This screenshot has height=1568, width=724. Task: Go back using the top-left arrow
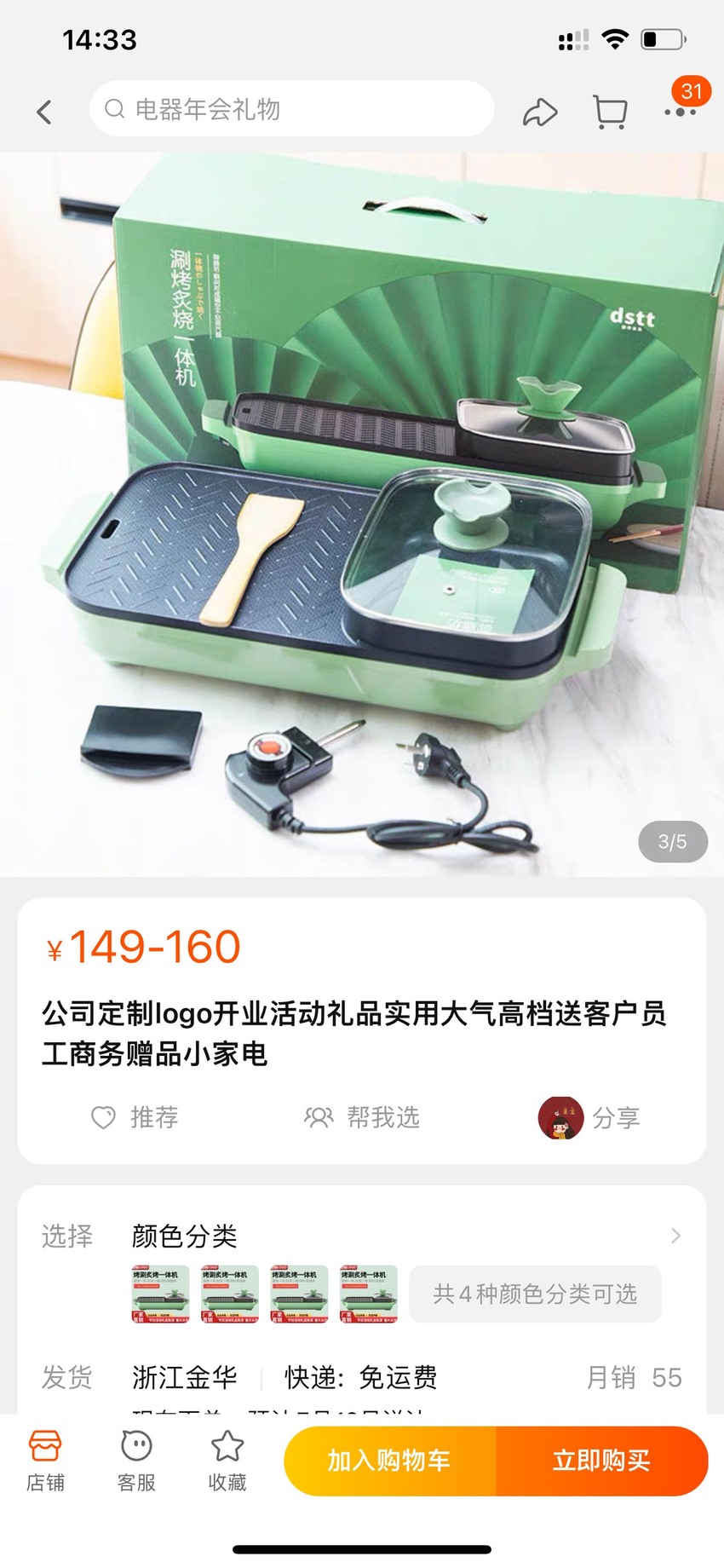(x=44, y=112)
